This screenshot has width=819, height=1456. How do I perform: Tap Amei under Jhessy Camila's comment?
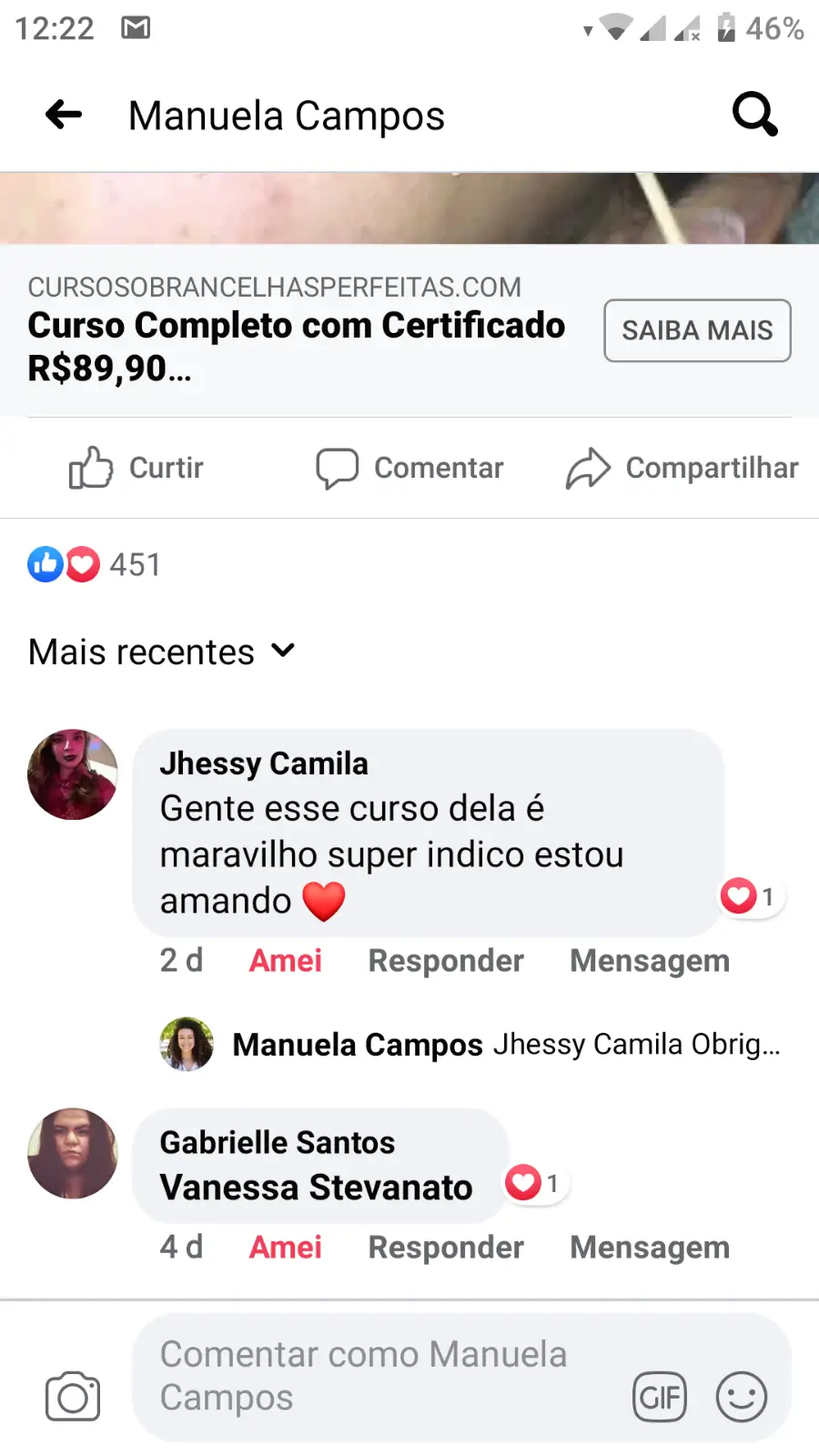click(286, 961)
